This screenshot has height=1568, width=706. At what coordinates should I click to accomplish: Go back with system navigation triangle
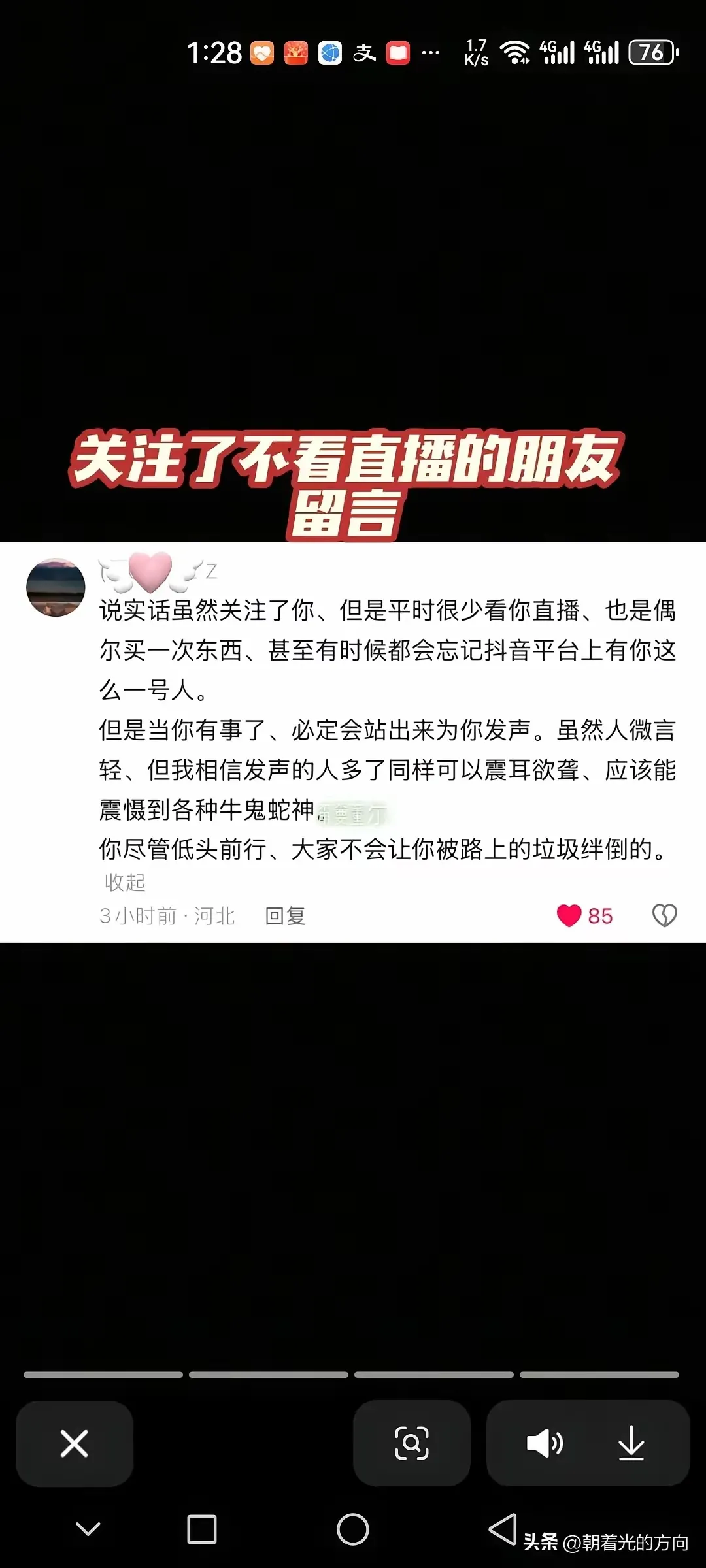503,1529
